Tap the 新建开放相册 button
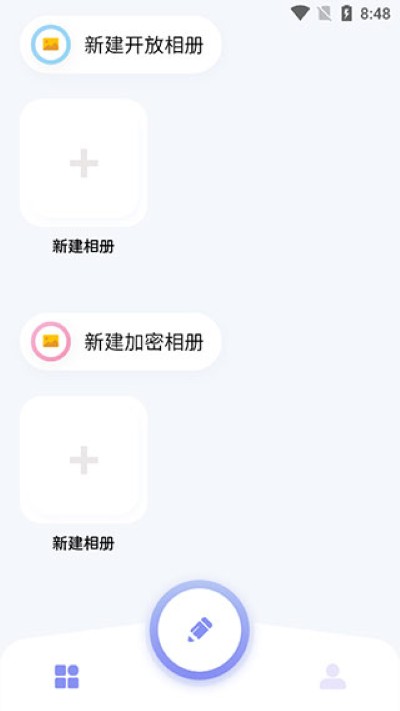Screen dimensions: 400x711 click(x=120, y=44)
